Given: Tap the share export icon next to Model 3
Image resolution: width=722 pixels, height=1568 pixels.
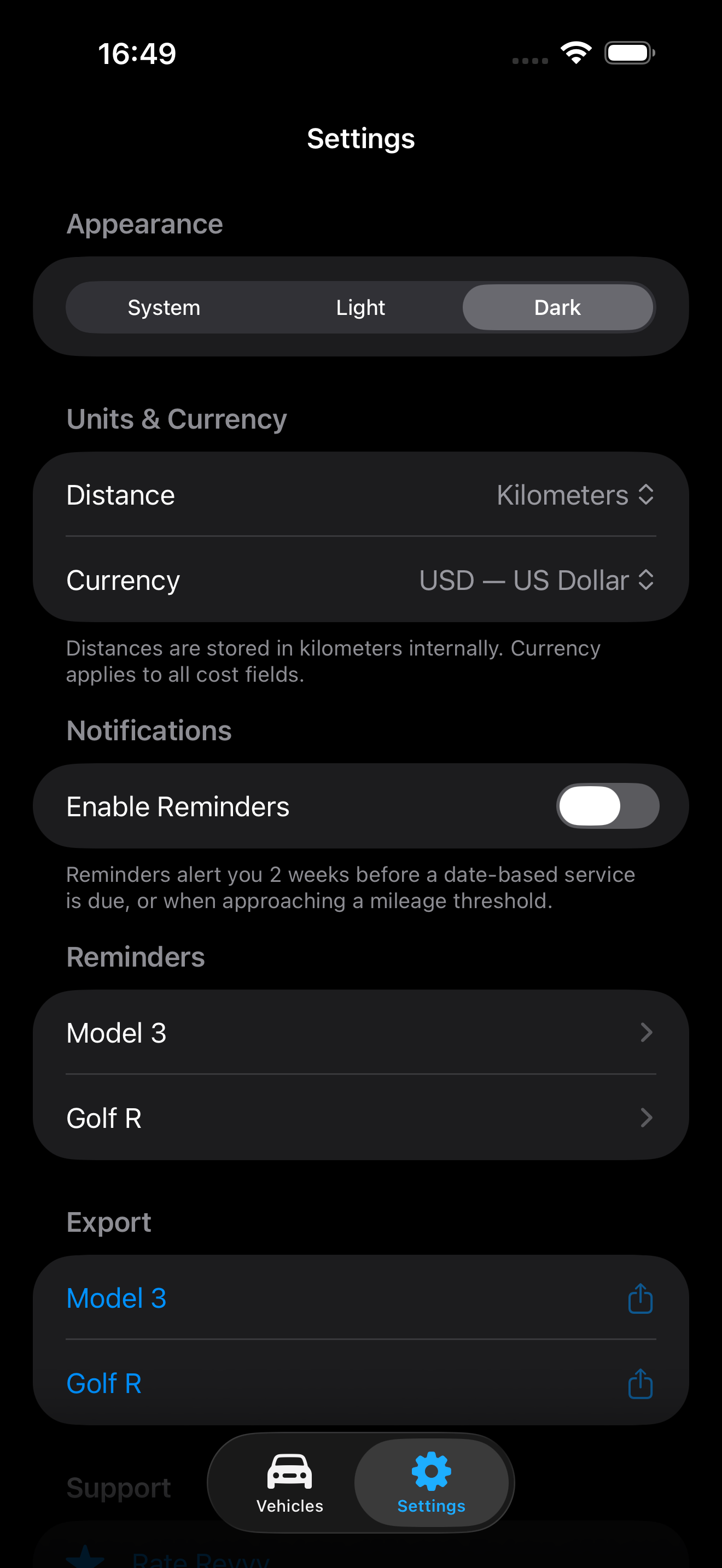Looking at the screenshot, I should pyautogui.click(x=641, y=1297).
